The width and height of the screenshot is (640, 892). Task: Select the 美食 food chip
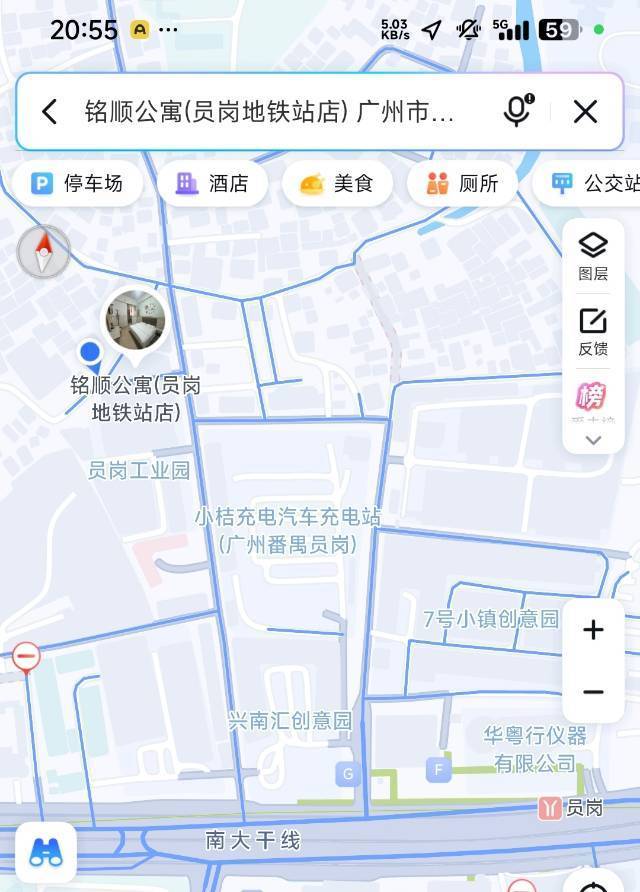(337, 184)
